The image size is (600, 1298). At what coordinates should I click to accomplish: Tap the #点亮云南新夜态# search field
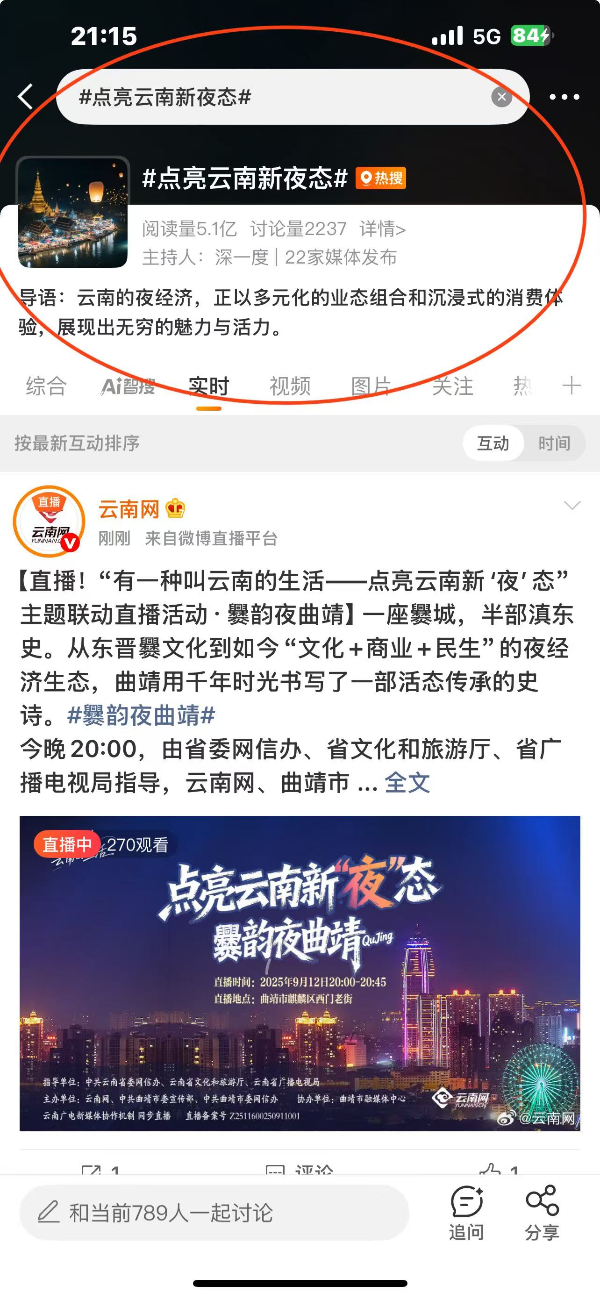(x=280, y=97)
